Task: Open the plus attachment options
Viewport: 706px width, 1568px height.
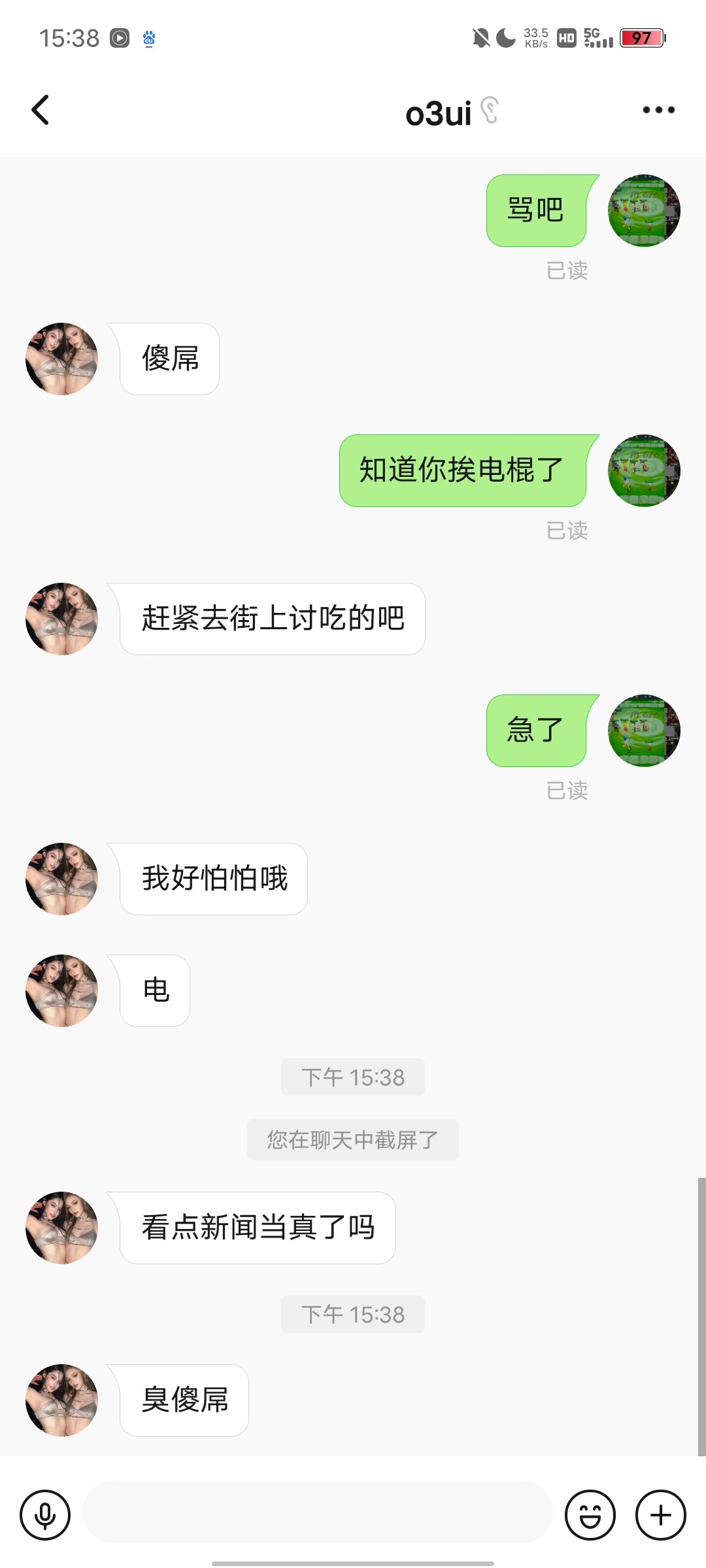Action: (660, 1514)
